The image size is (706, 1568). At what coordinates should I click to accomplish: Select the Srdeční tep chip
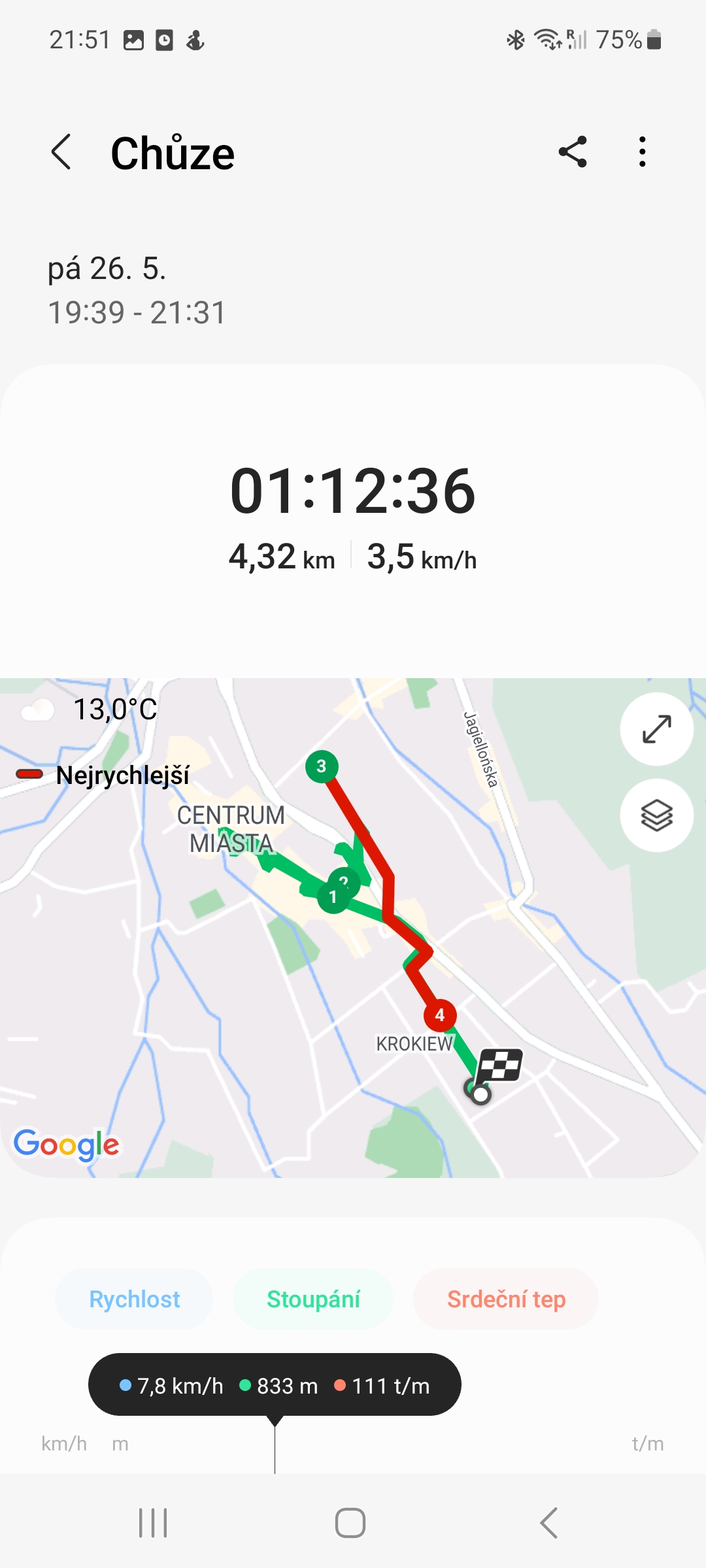point(506,1299)
